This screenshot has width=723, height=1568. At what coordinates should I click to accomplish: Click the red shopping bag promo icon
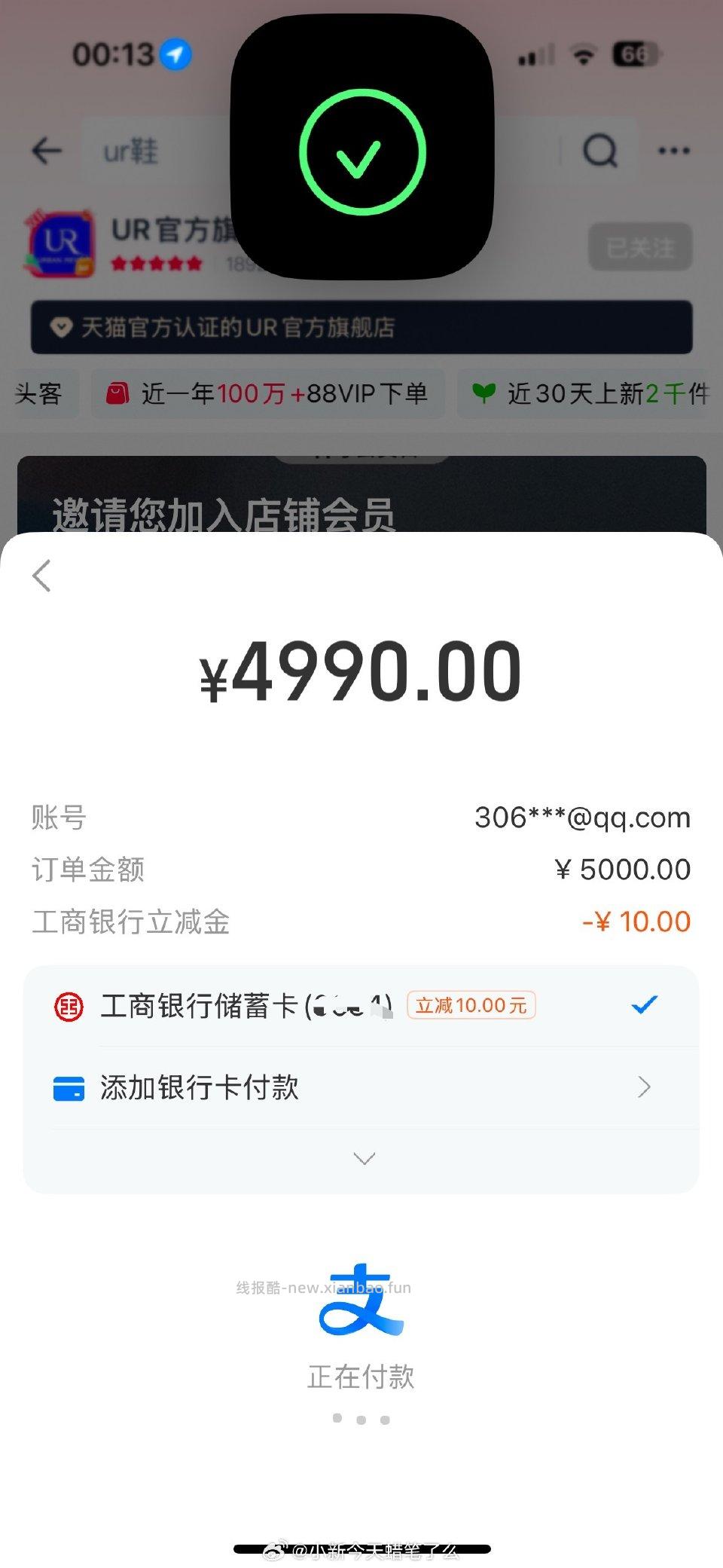(117, 393)
